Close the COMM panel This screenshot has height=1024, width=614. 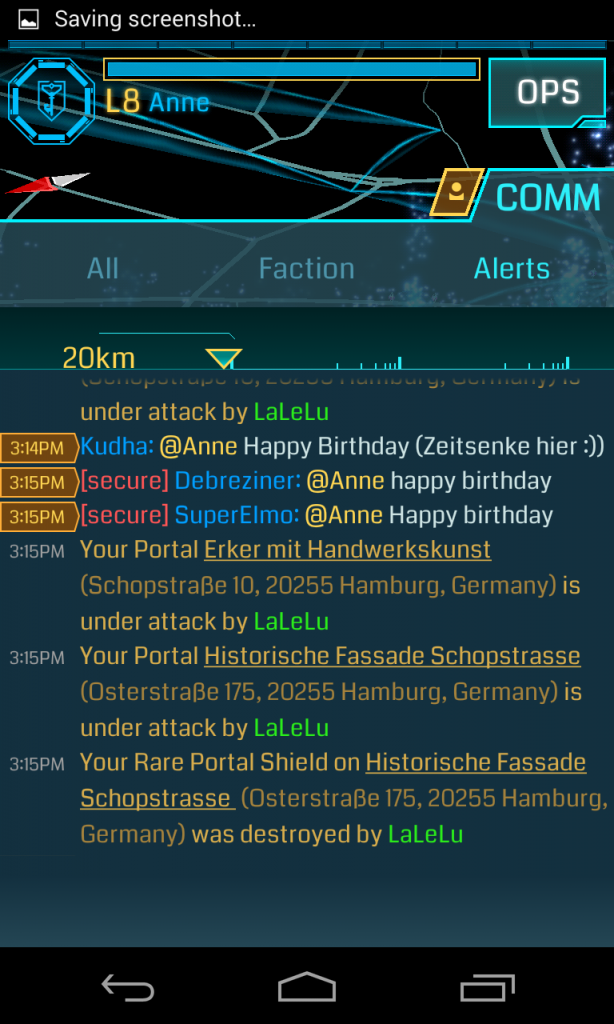click(548, 197)
